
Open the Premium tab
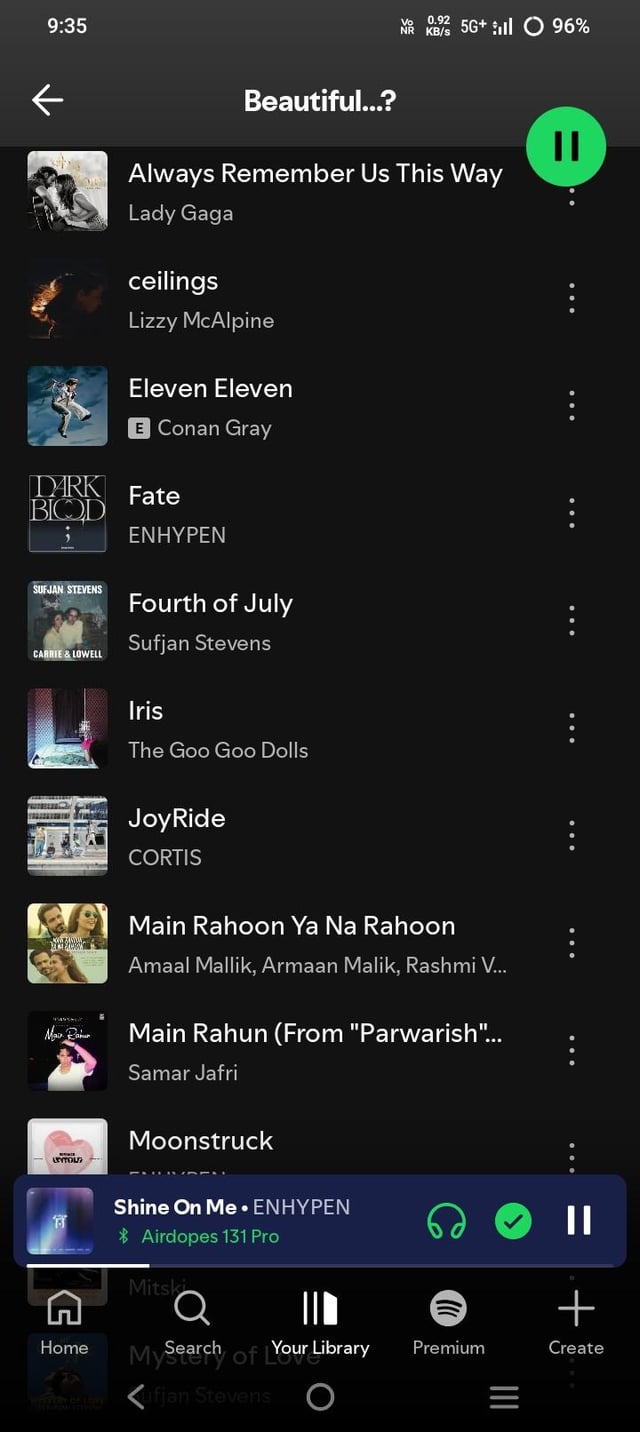point(448,1322)
